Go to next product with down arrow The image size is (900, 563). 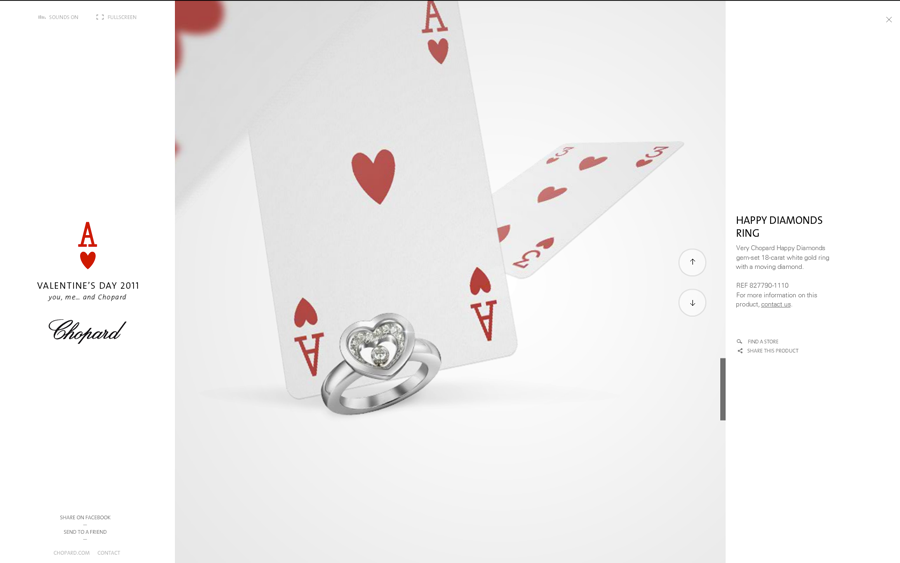(x=692, y=303)
